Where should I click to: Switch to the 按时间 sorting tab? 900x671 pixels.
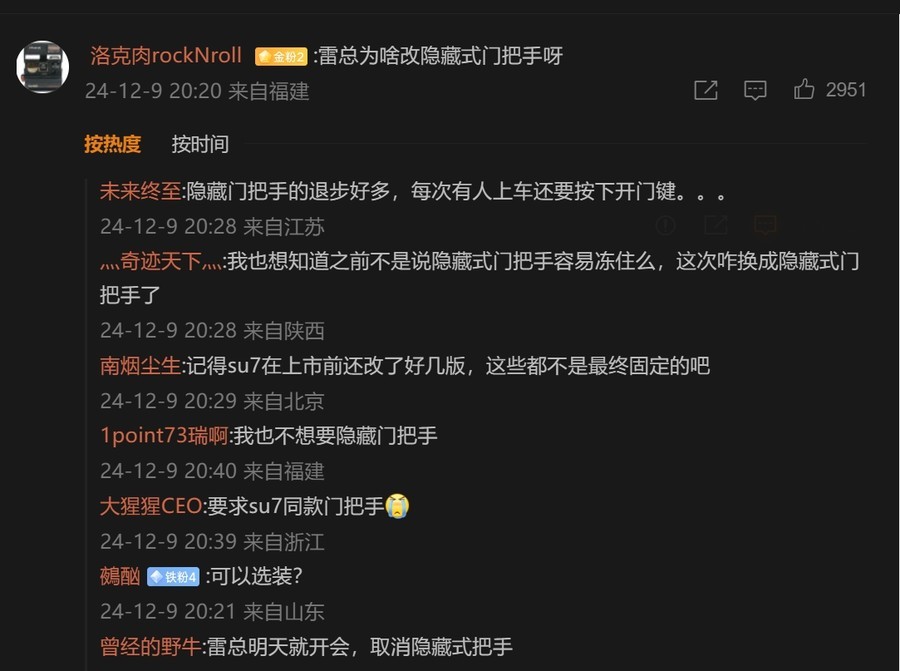tap(200, 143)
